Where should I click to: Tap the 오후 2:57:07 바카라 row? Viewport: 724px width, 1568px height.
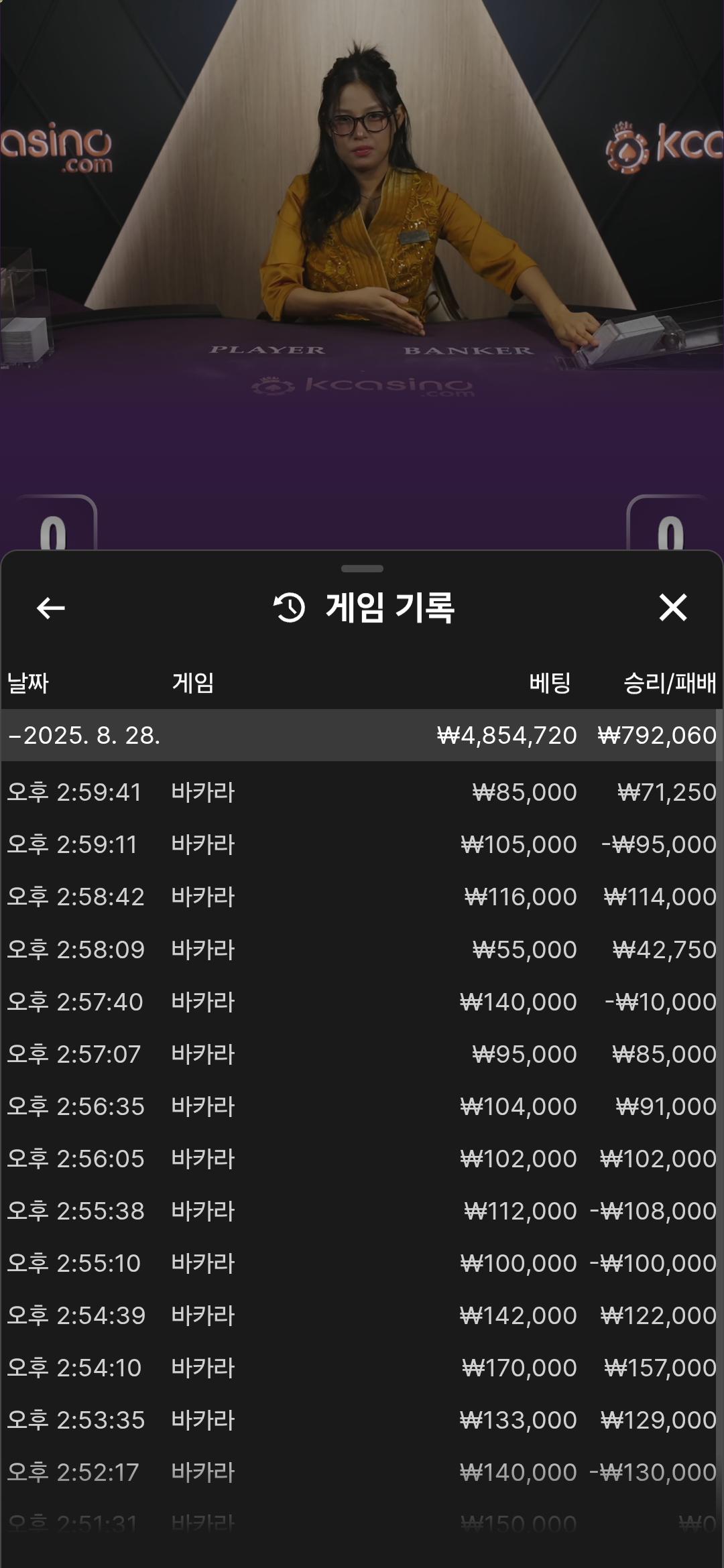click(x=362, y=1054)
